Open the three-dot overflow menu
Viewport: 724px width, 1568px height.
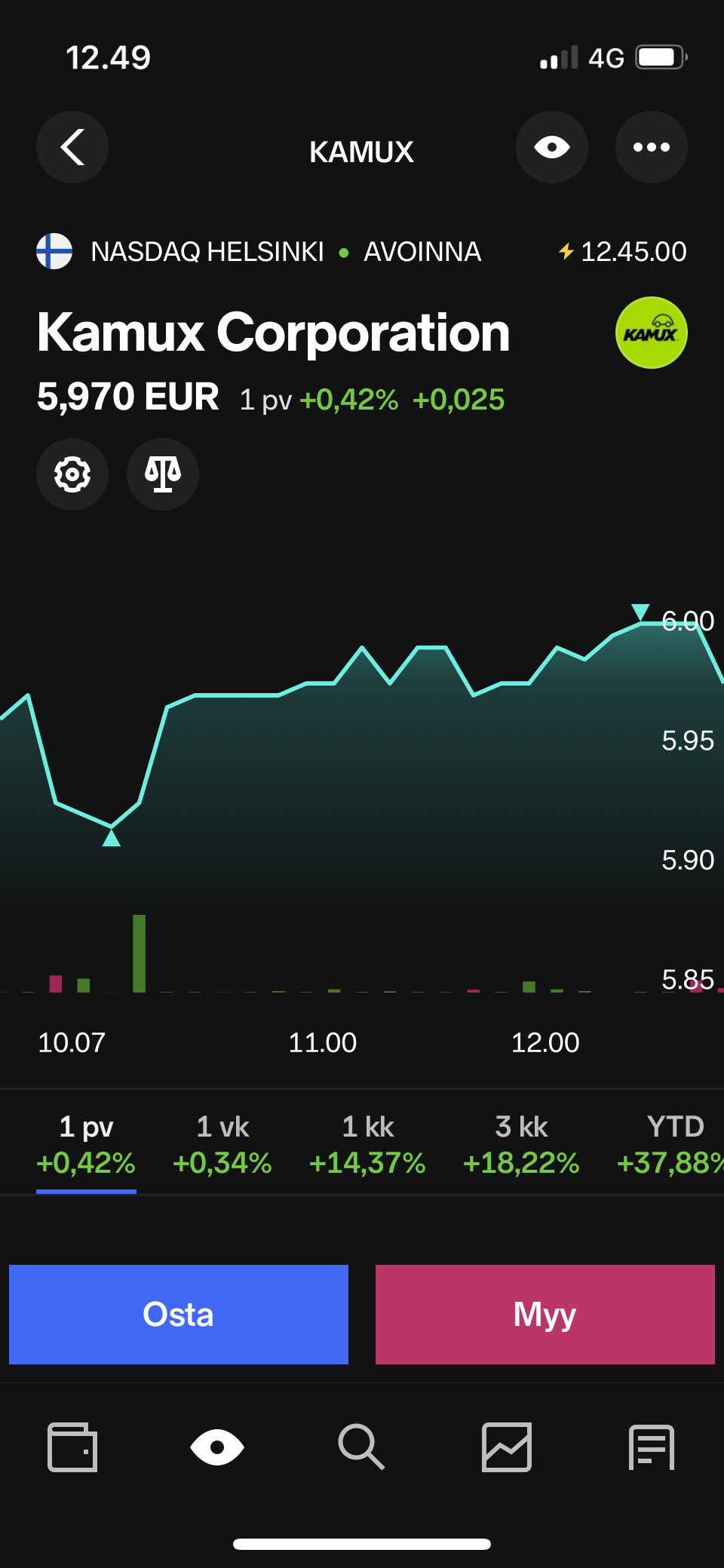[651, 147]
